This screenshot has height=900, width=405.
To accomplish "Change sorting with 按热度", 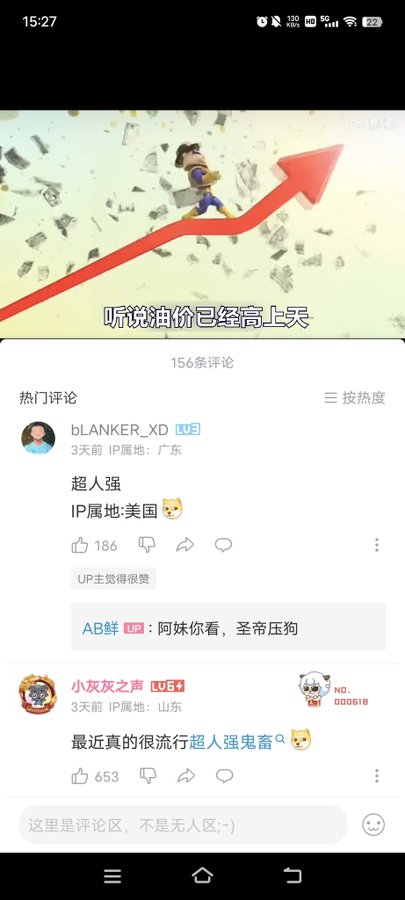I will pos(355,398).
